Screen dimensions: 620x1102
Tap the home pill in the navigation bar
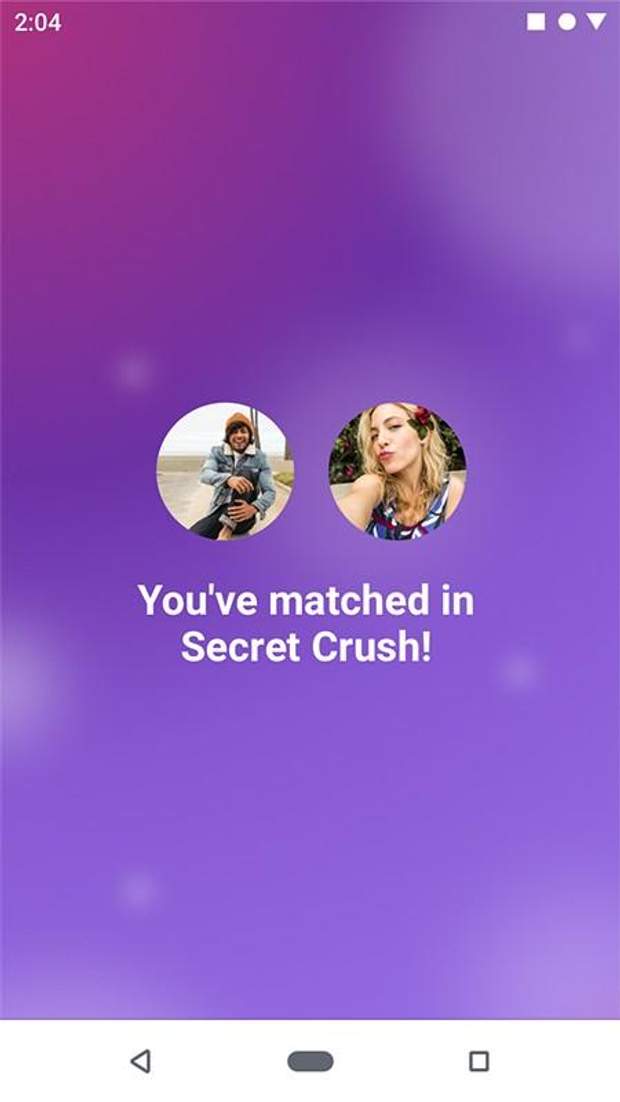(x=310, y=1061)
